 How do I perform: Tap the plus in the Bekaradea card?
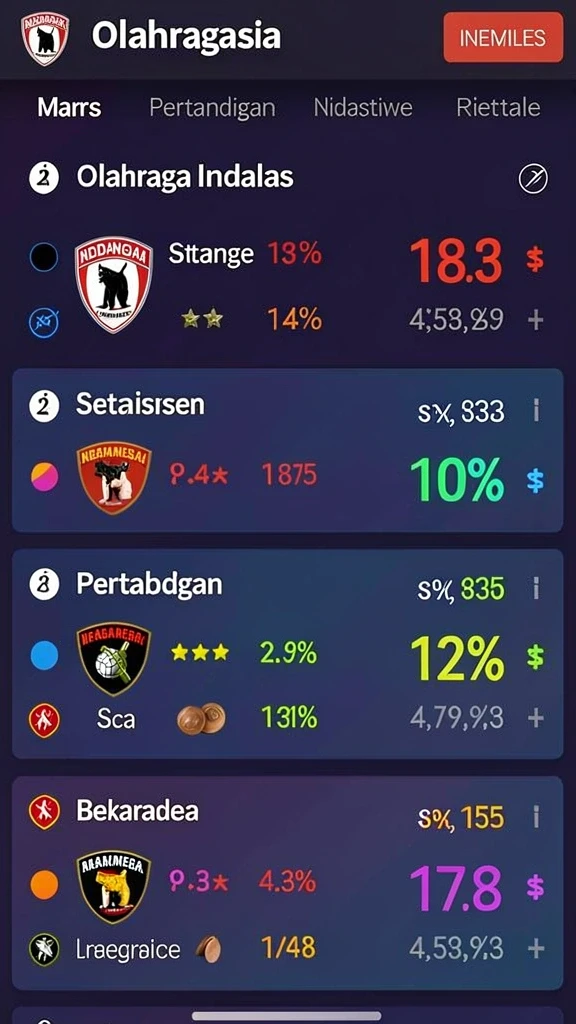536,948
